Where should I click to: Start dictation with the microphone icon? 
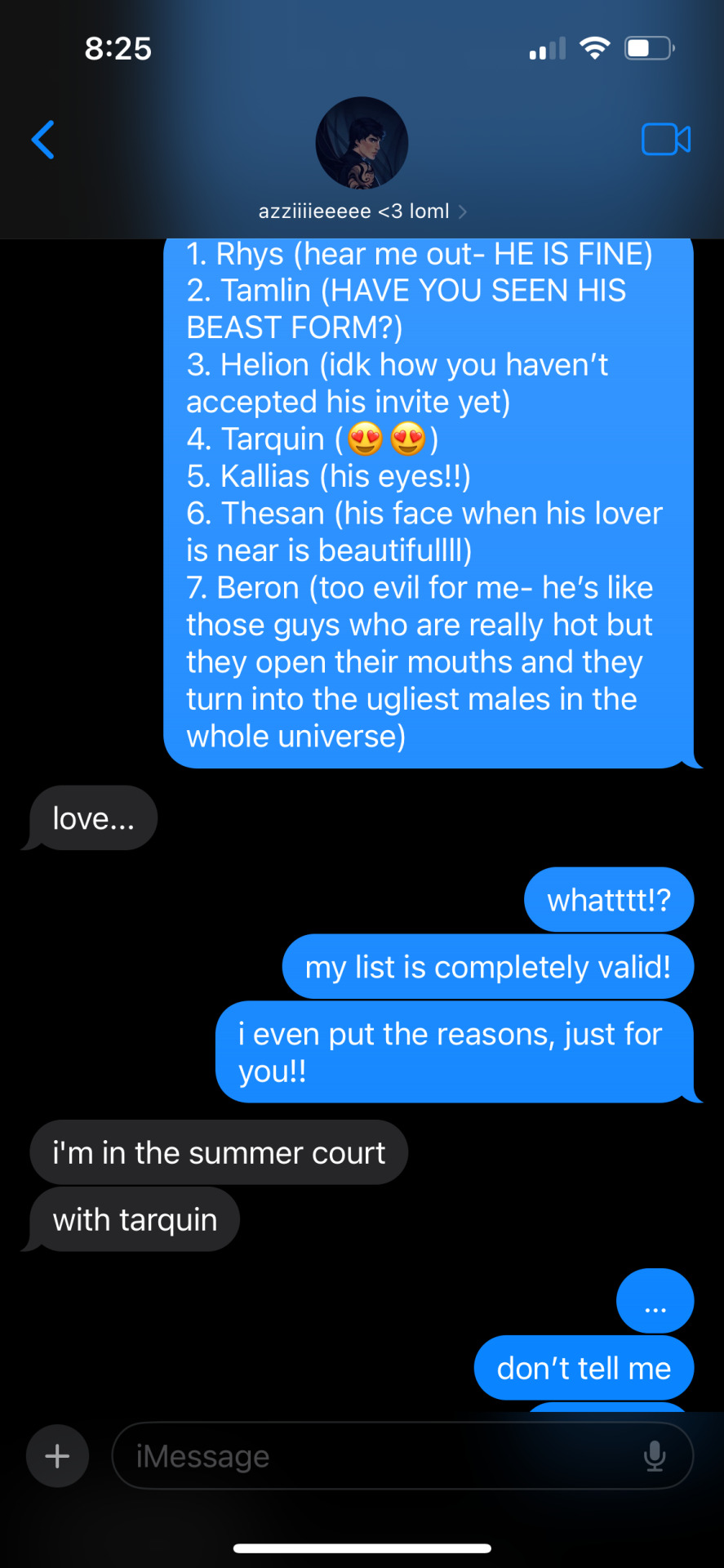(x=655, y=1456)
